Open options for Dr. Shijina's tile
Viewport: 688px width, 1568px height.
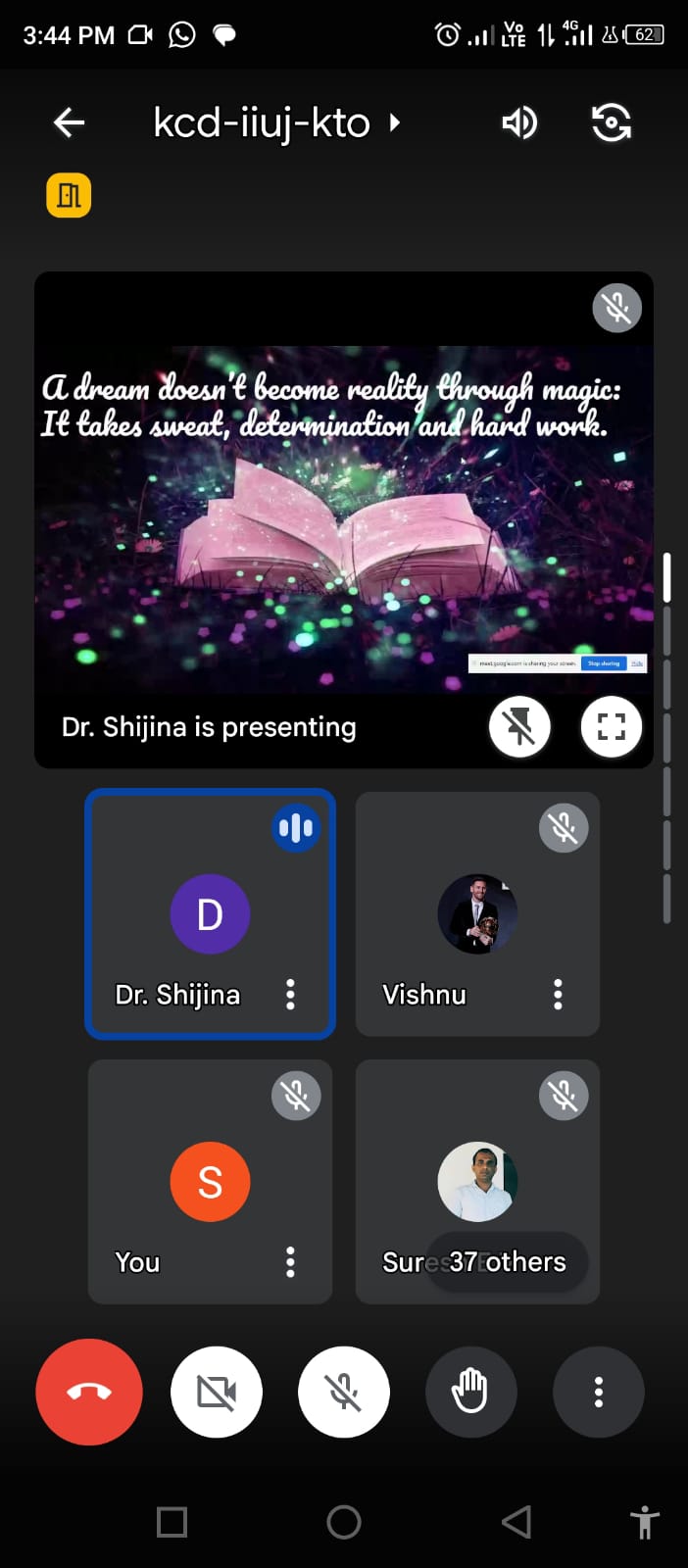point(290,994)
